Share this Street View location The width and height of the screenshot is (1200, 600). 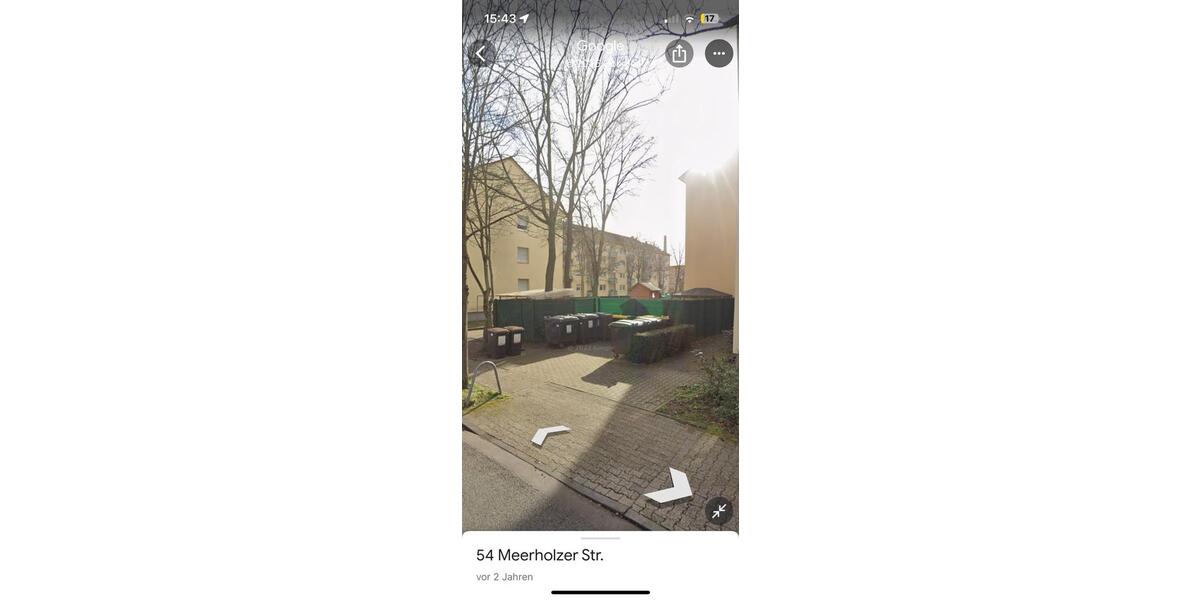pos(679,54)
